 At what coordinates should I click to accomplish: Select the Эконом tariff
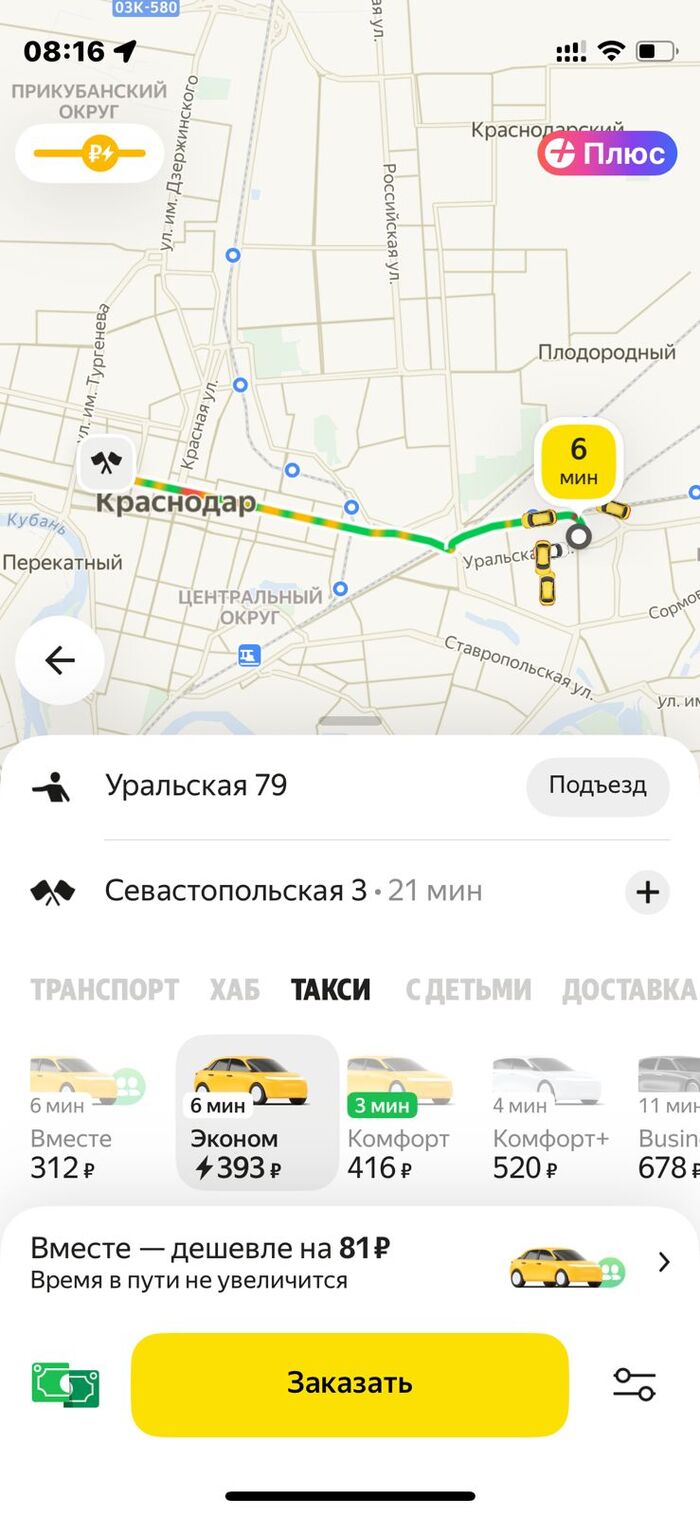tap(256, 1115)
